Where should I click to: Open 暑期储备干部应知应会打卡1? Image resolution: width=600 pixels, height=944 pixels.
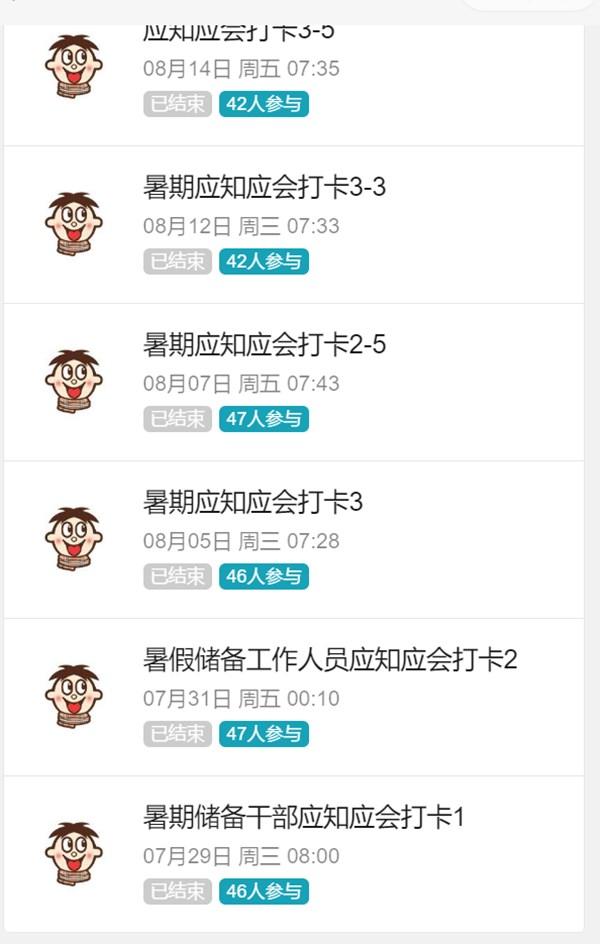pos(304,817)
